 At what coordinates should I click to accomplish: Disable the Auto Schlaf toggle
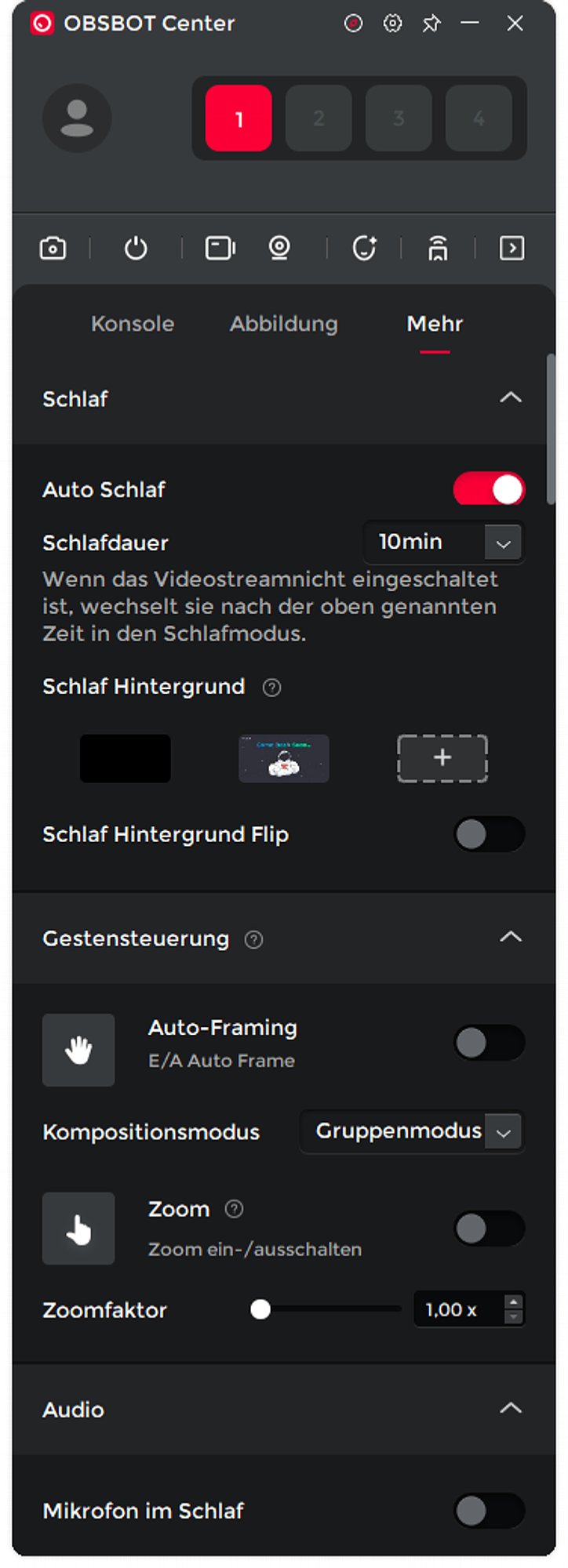click(489, 490)
